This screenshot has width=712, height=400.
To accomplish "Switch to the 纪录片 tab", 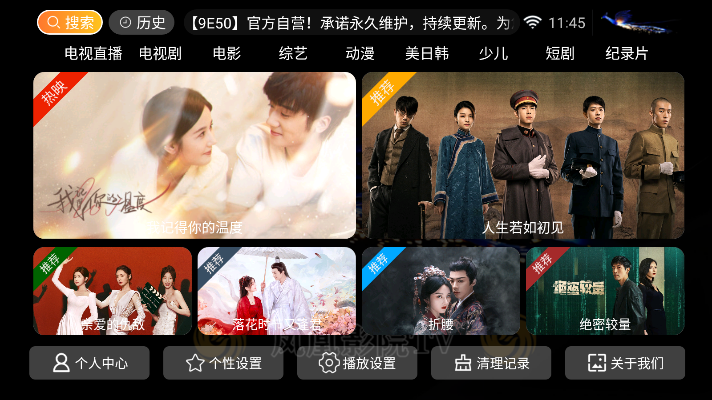I will pyautogui.click(x=627, y=53).
